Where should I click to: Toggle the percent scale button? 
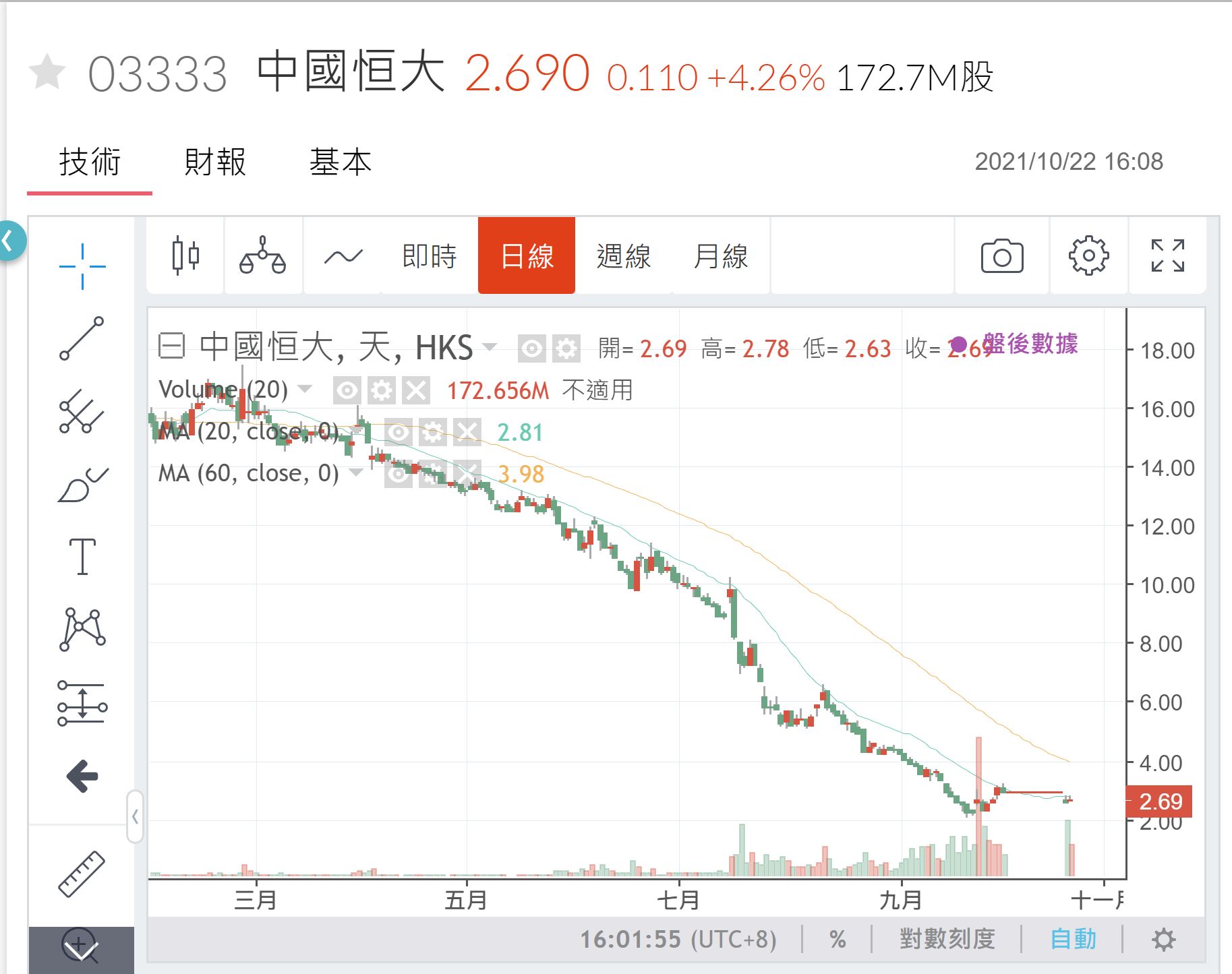pyautogui.click(x=838, y=939)
